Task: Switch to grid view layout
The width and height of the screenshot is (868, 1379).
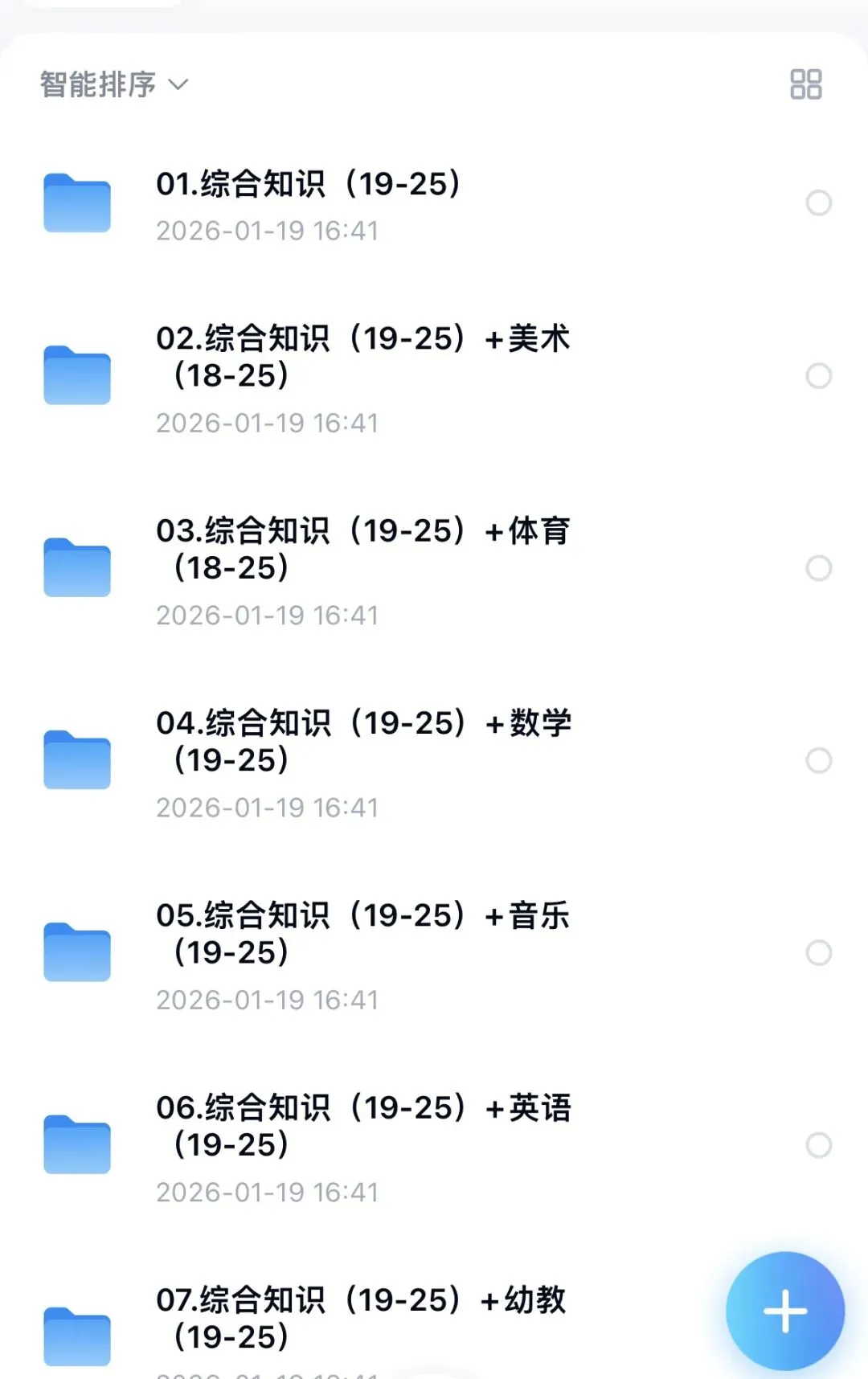Action: (x=805, y=84)
